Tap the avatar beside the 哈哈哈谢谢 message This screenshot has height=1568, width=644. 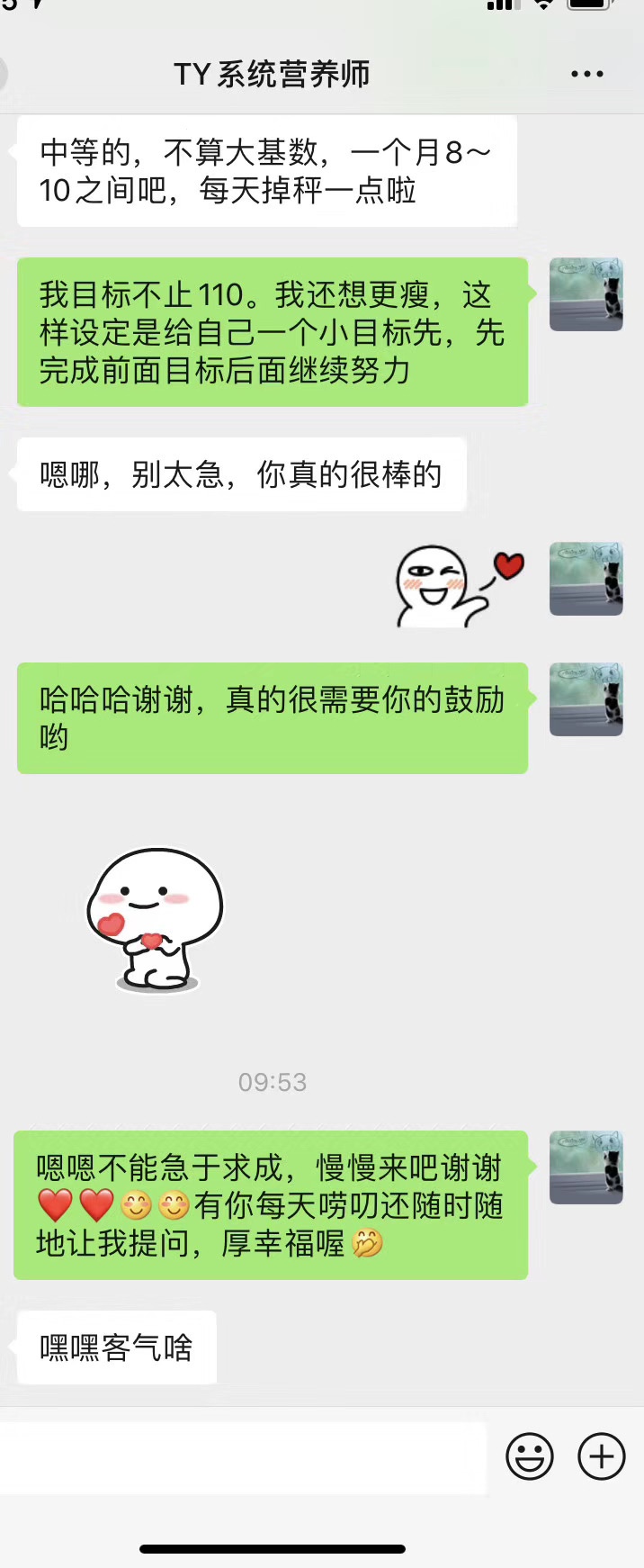pos(586,699)
